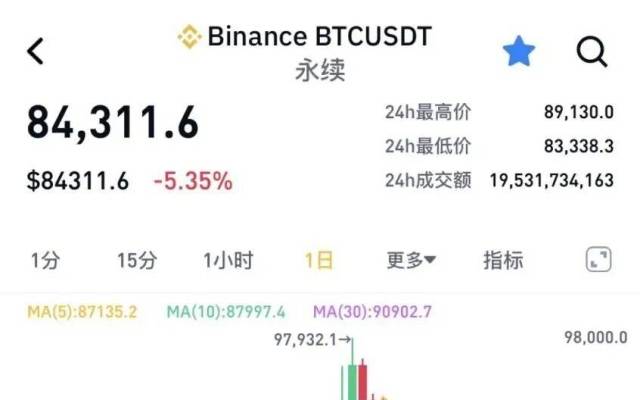The image size is (640, 400).
Task: Switch chart to 1分 interval
Action: pos(45,261)
